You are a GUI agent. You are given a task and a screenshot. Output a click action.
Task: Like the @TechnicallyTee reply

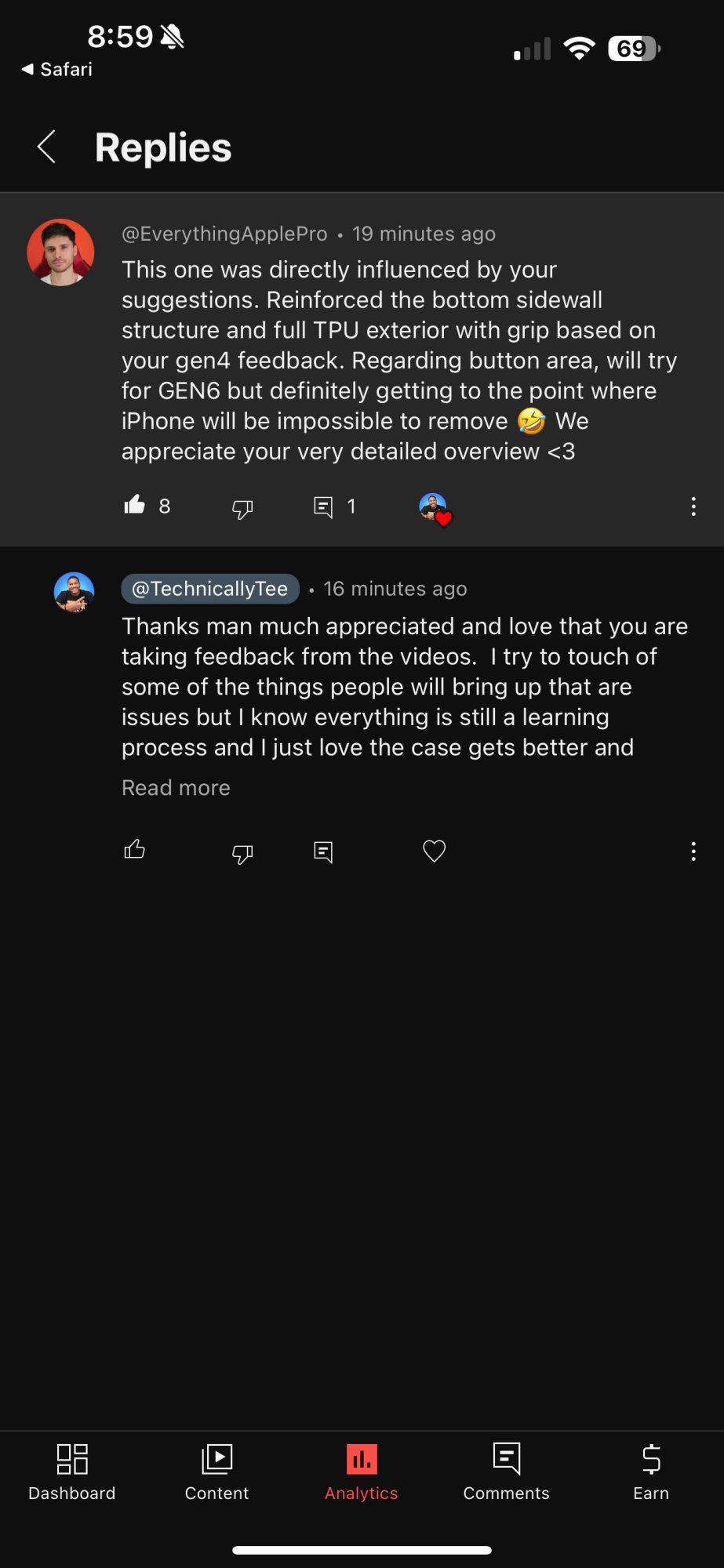coord(135,850)
